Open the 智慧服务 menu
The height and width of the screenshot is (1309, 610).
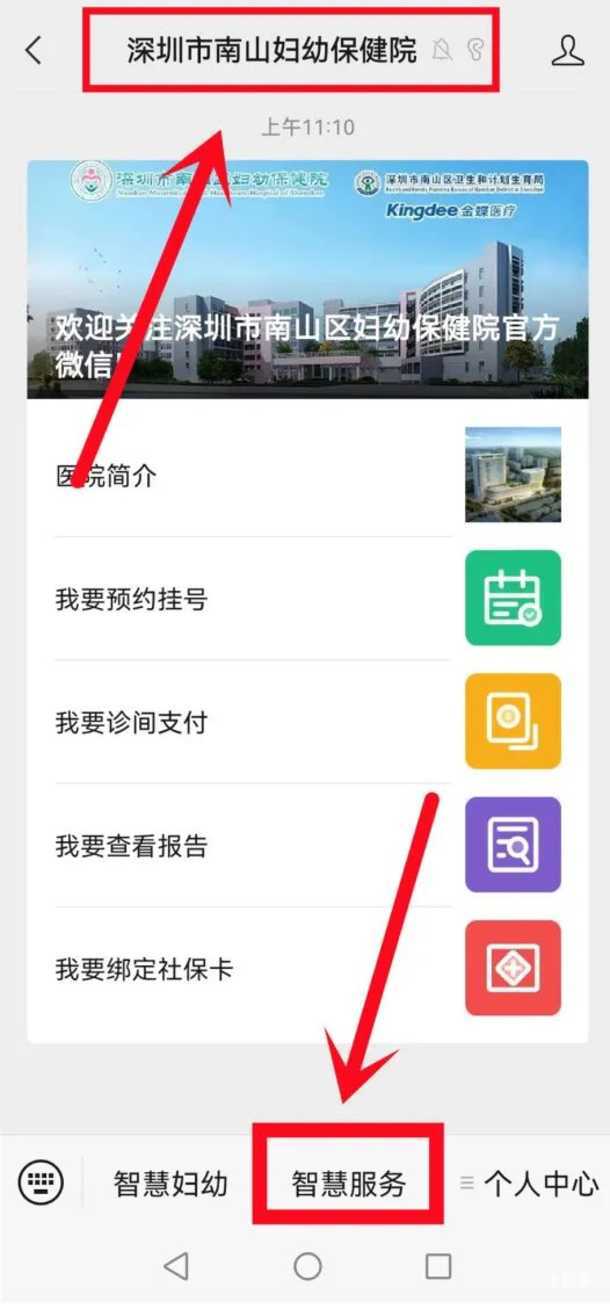pos(348,1185)
